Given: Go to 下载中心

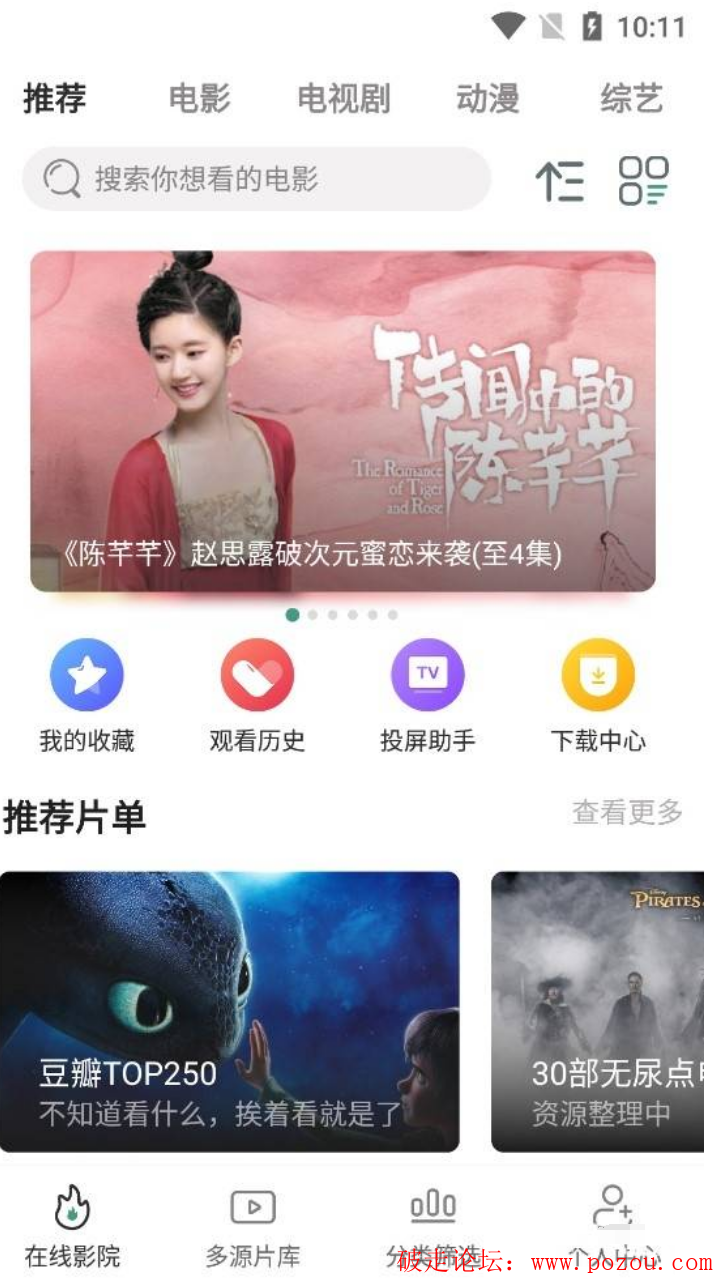Looking at the screenshot, I should click(x=598, y=697).
